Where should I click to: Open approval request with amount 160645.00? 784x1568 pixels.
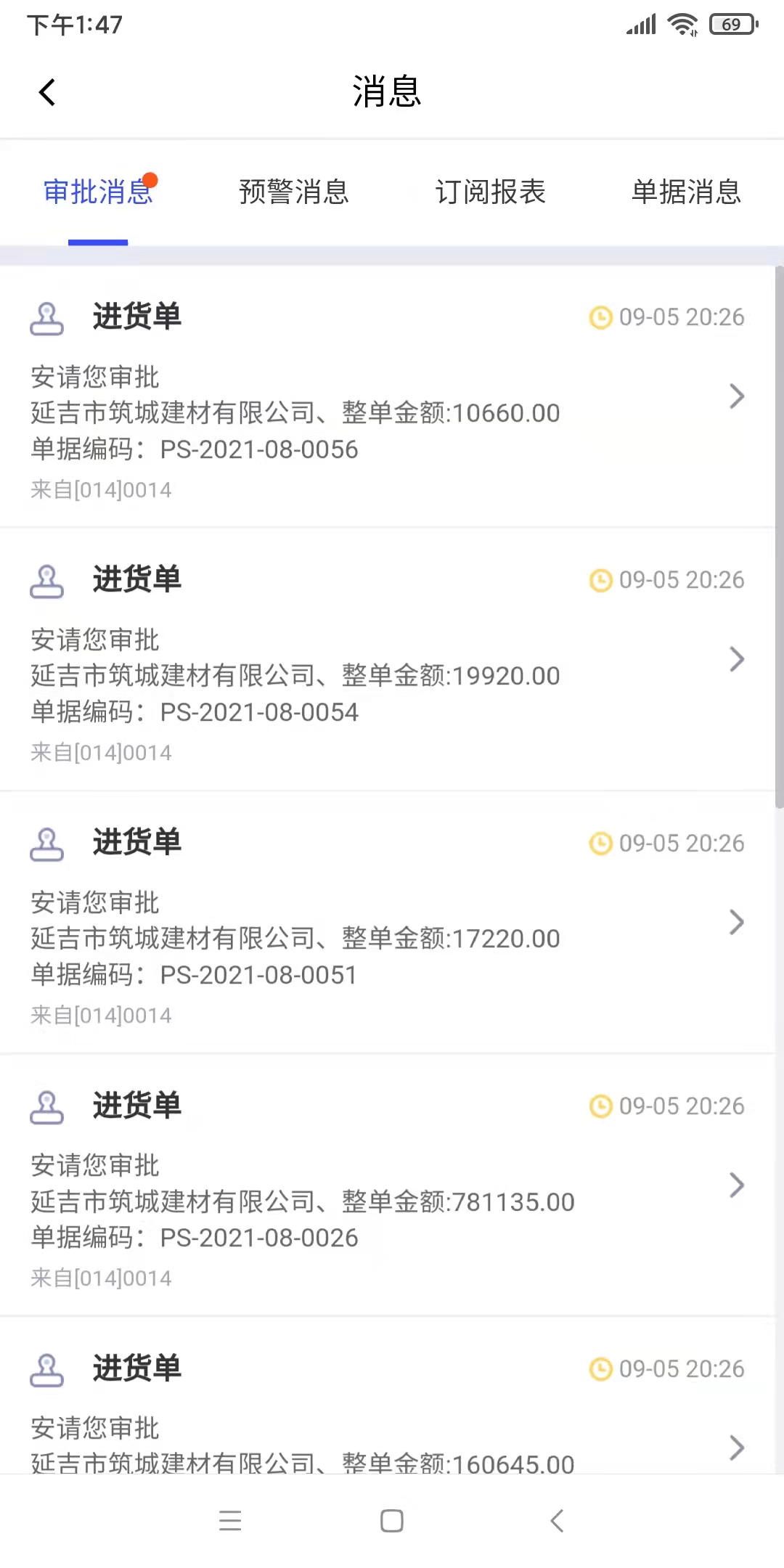pyautogui.click(x=388, y=1397)
